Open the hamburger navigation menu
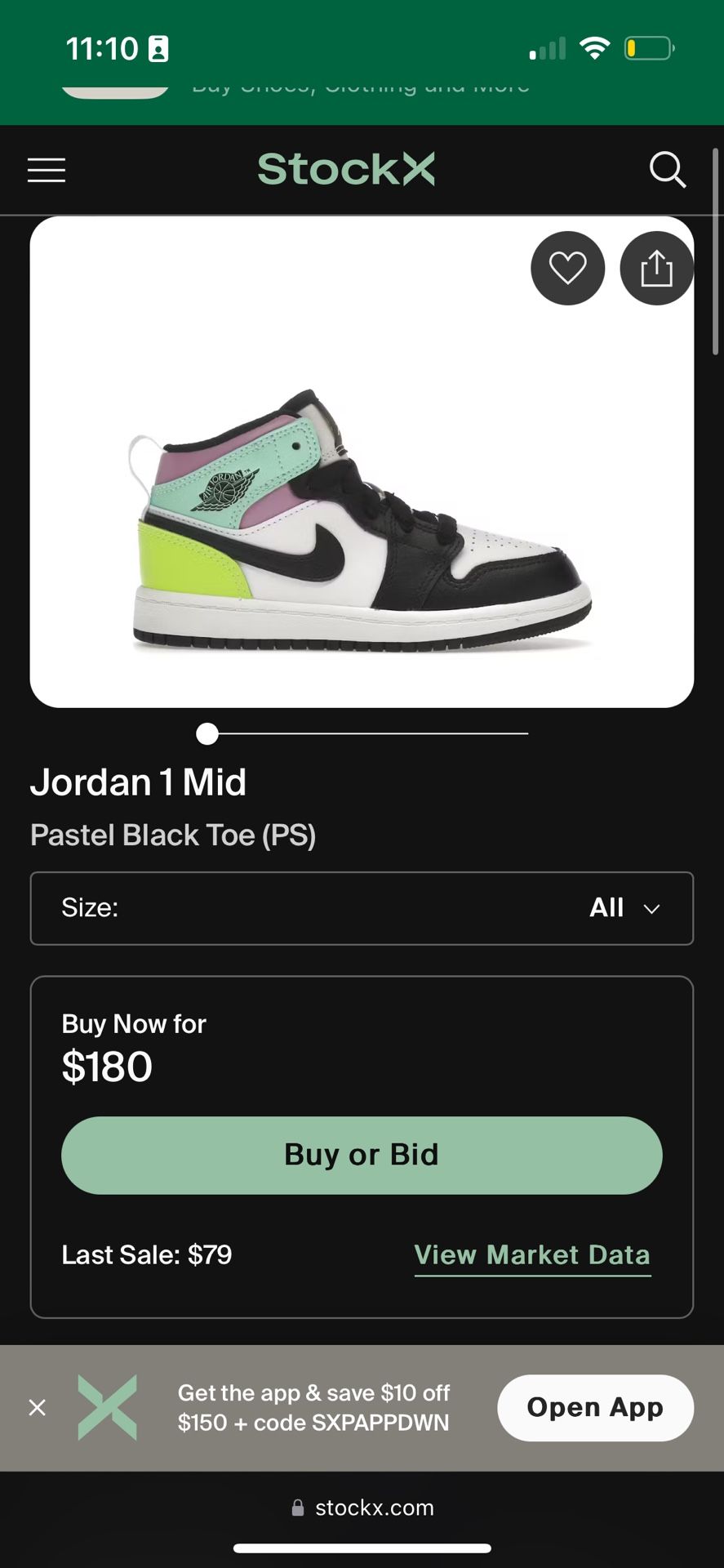 click(x=46, y=170)
